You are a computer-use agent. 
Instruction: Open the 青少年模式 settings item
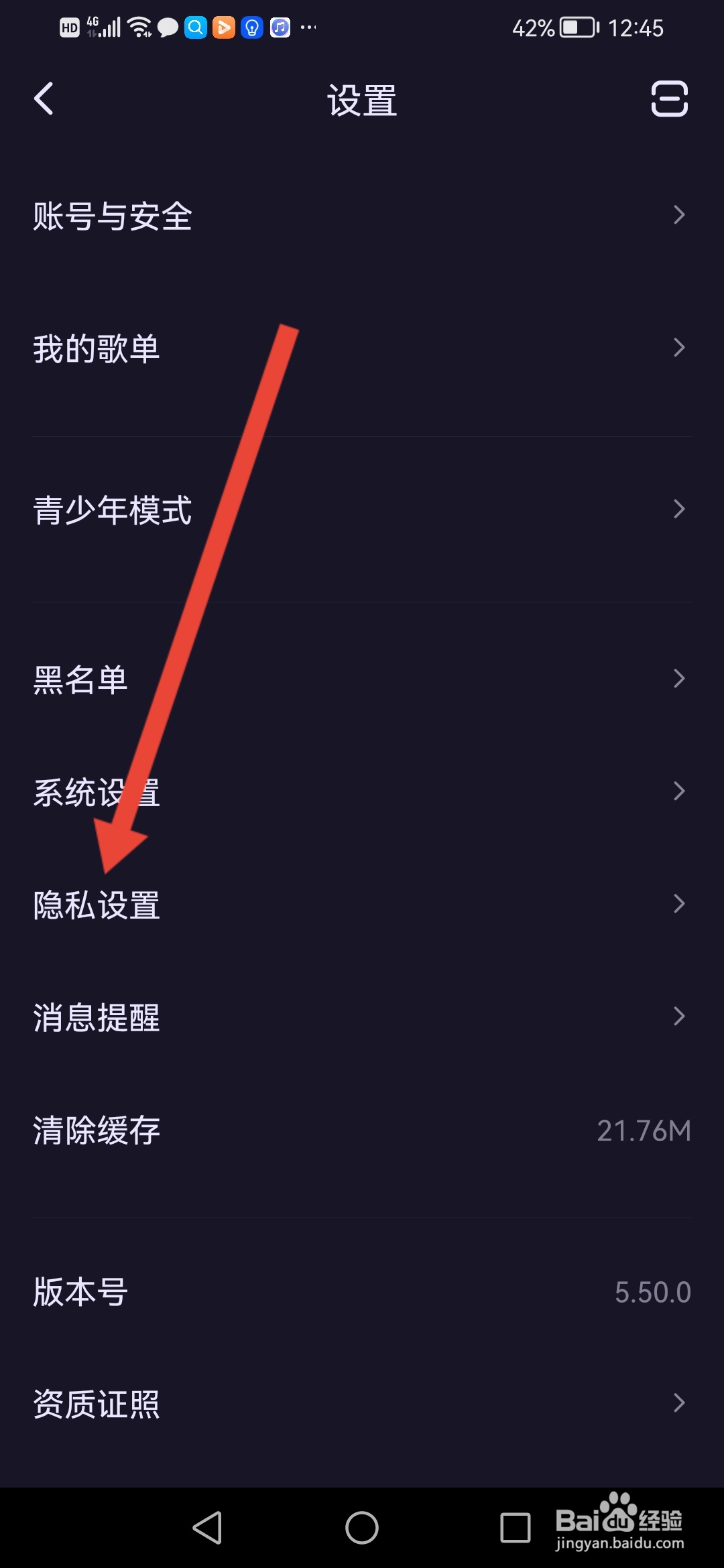[362, 511]
